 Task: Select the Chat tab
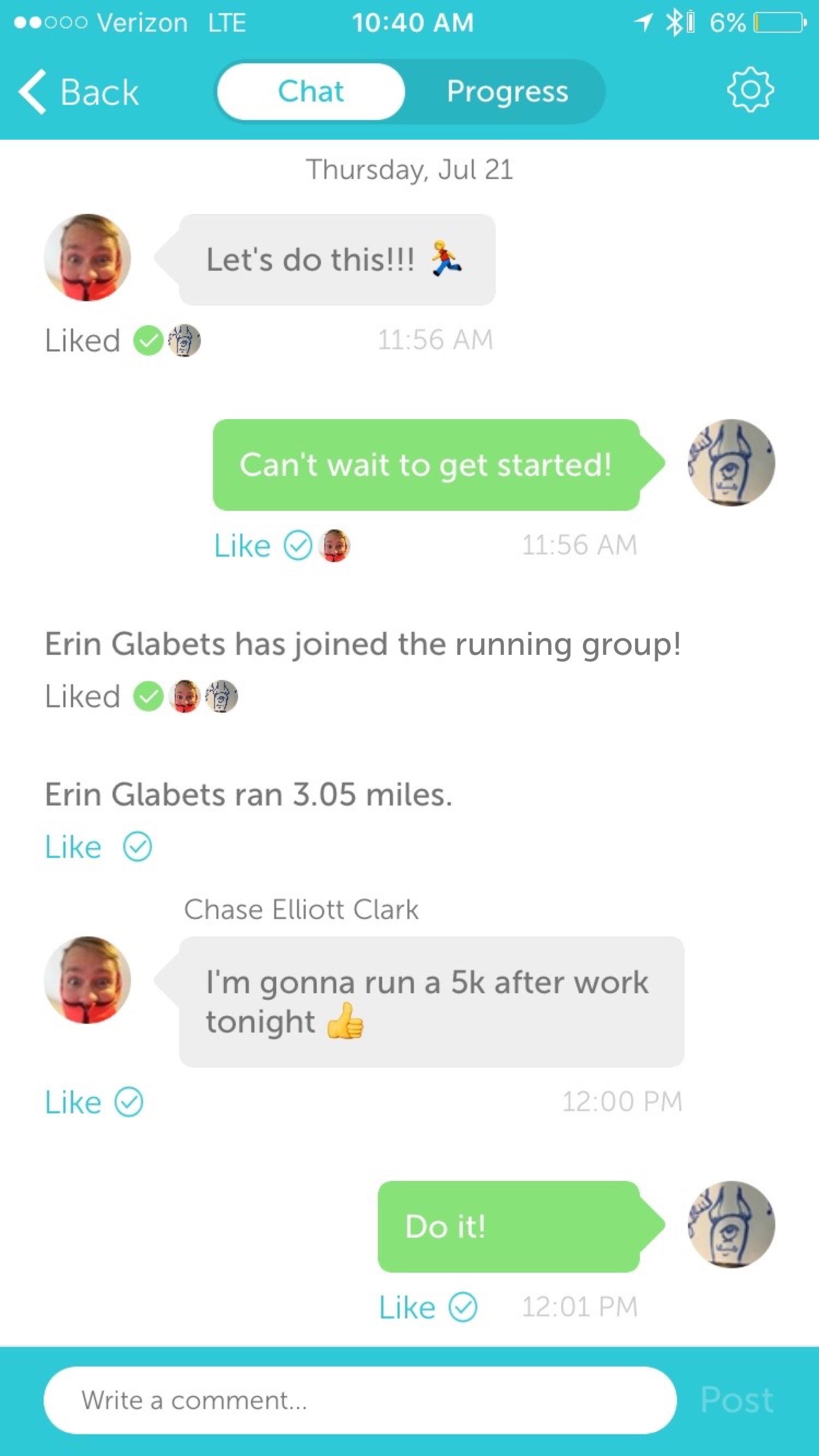tap(311, 92)
